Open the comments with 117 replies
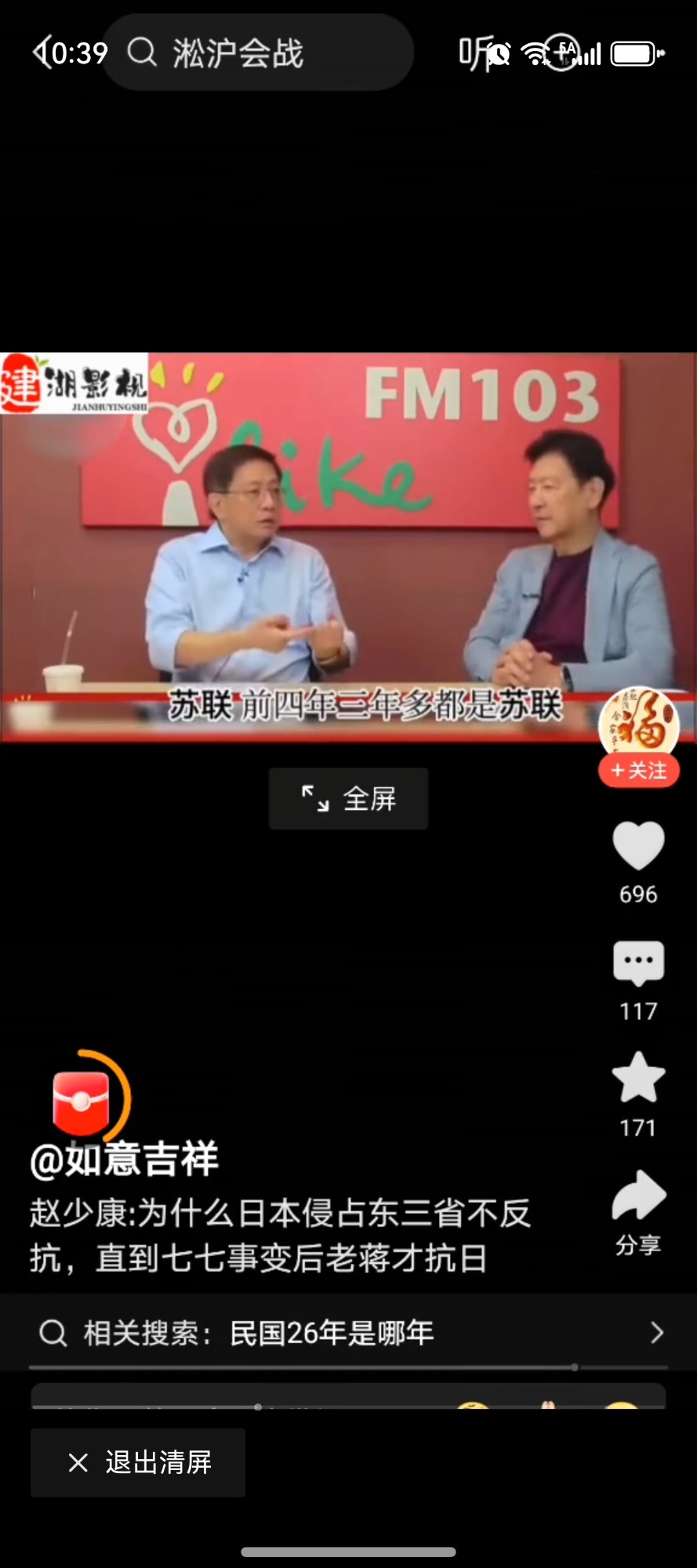This screenshot has height=1568, width=697. tap(638, 964)
